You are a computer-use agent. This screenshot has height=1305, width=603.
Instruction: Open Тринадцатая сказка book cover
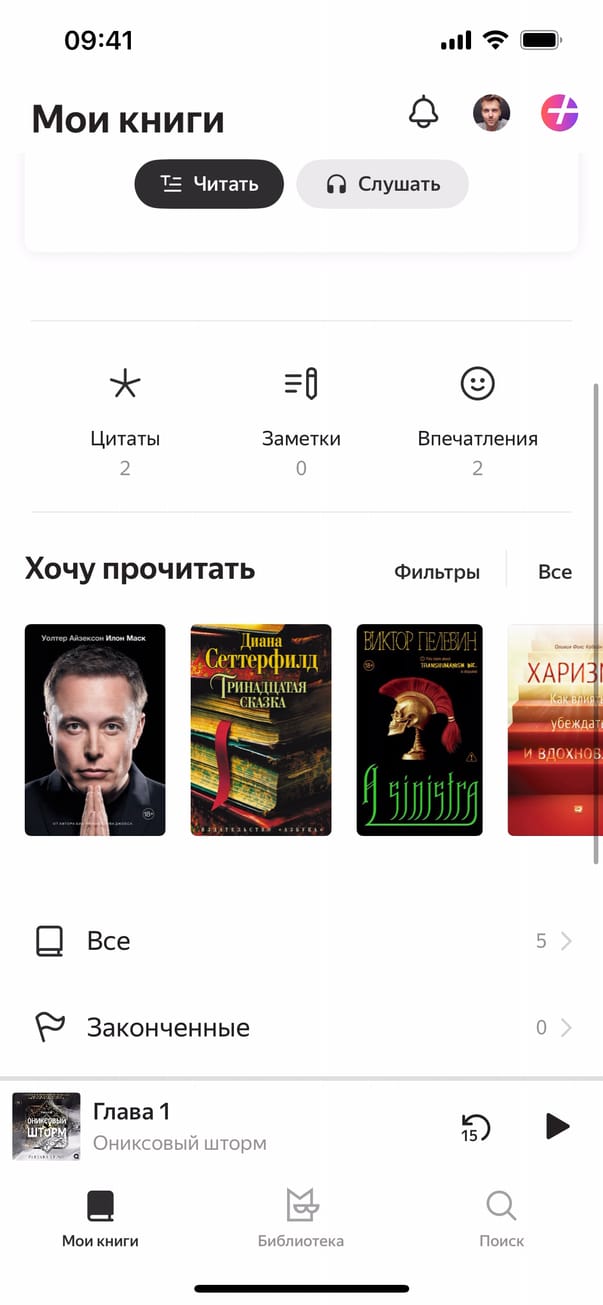(261, 729)
